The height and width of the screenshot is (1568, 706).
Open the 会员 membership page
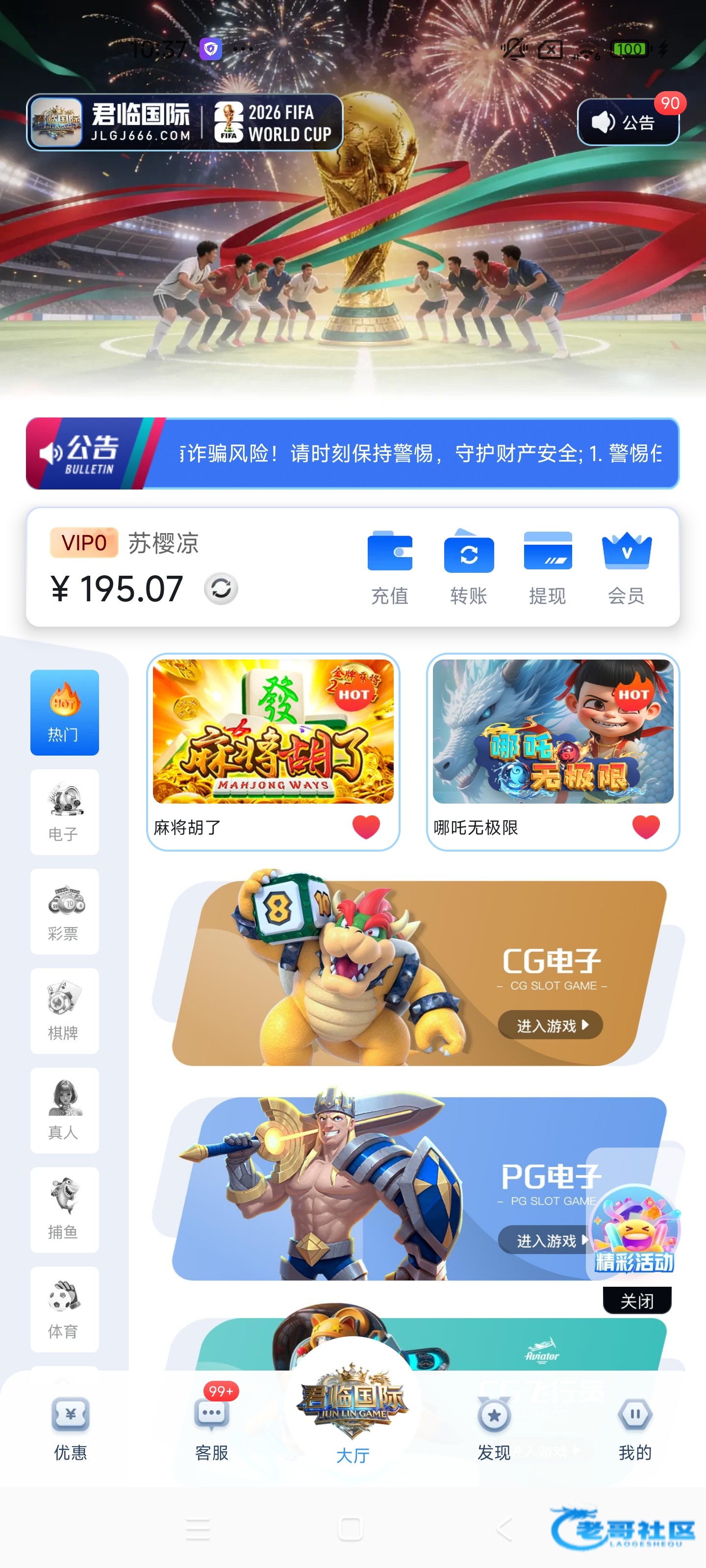pyautogui.click(x=626, y=567)
